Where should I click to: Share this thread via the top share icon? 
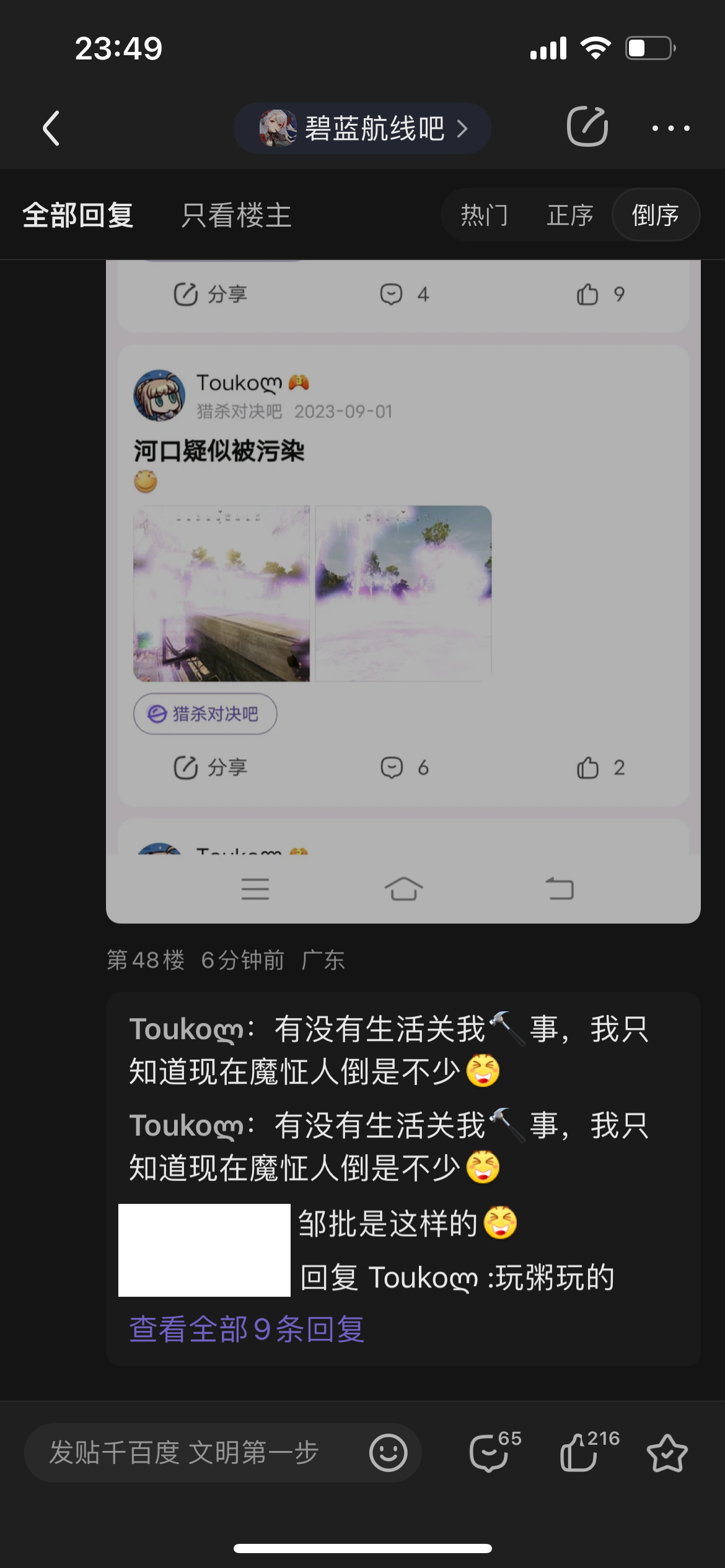587,127
